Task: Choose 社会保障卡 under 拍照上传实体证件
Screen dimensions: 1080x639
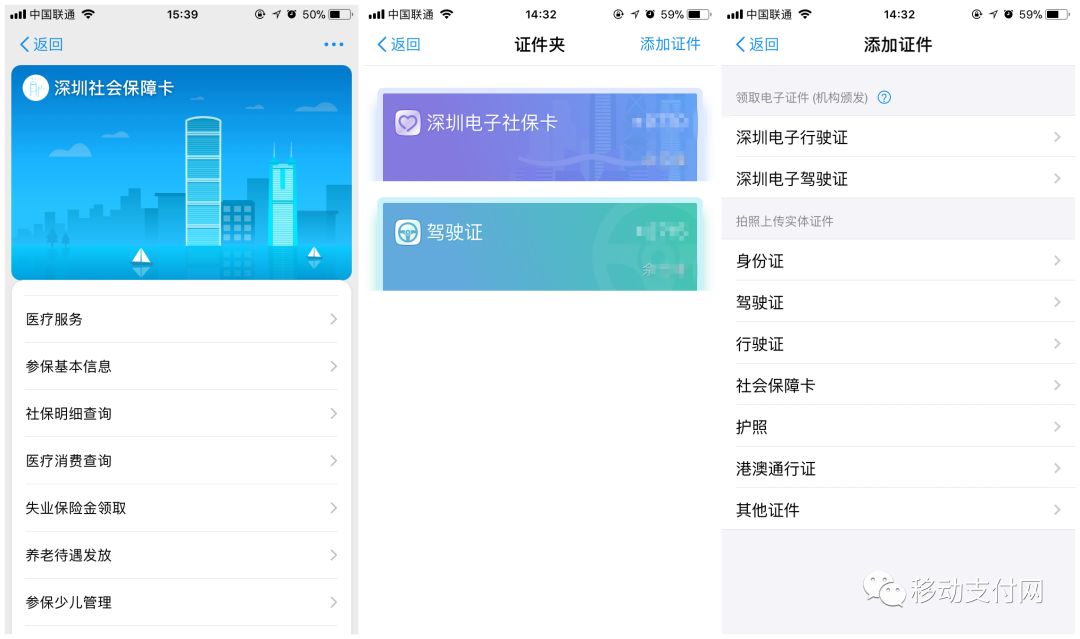Action: (898, 385)
